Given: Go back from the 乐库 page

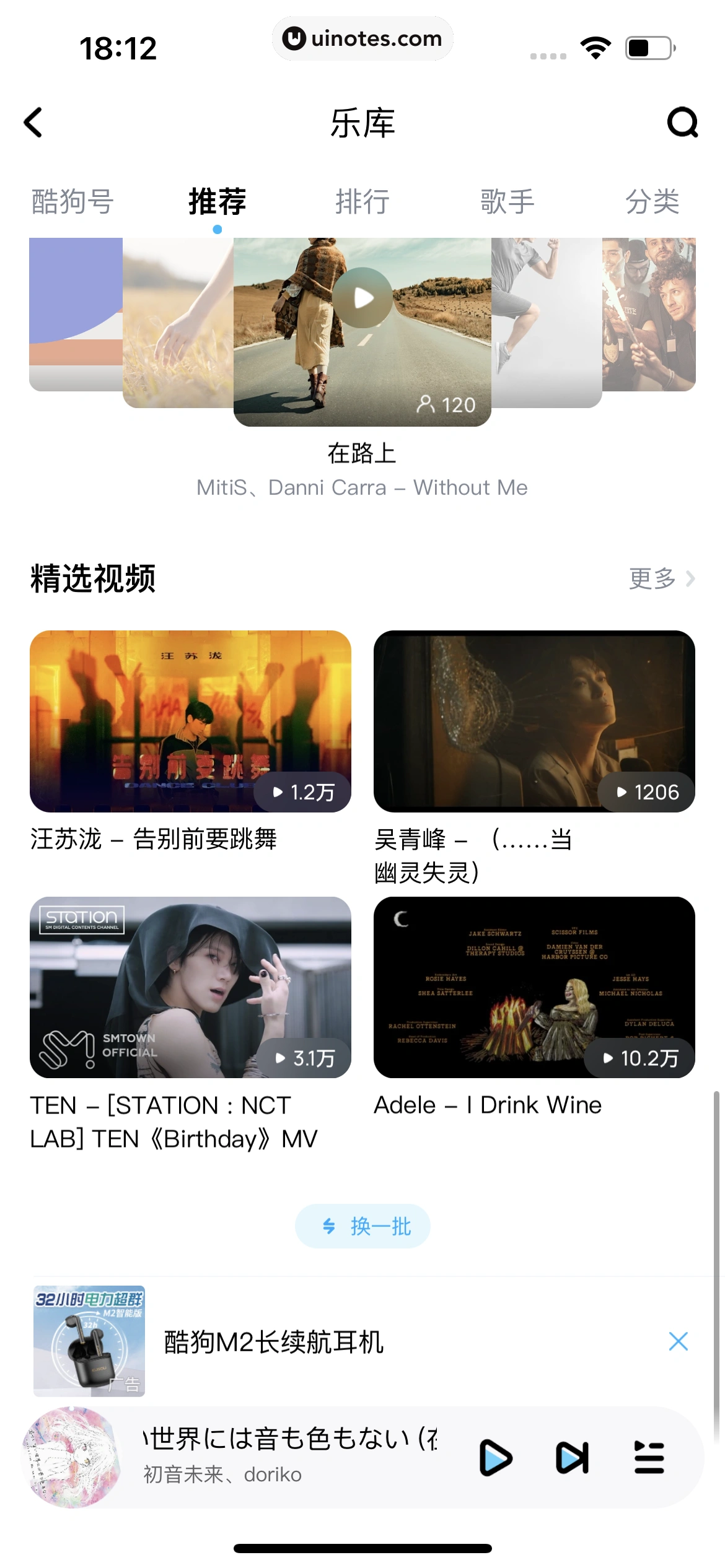Looking at the screenshot, I should pyautogui.click(x=33, y=123).
